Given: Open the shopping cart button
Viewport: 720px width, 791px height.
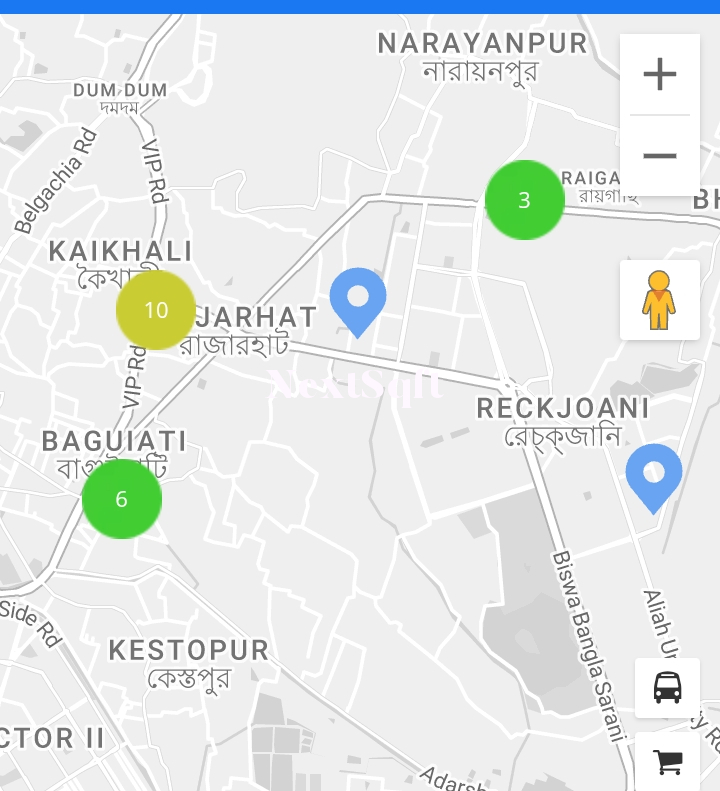Looking at the screenshot, I should pos(667,761).
